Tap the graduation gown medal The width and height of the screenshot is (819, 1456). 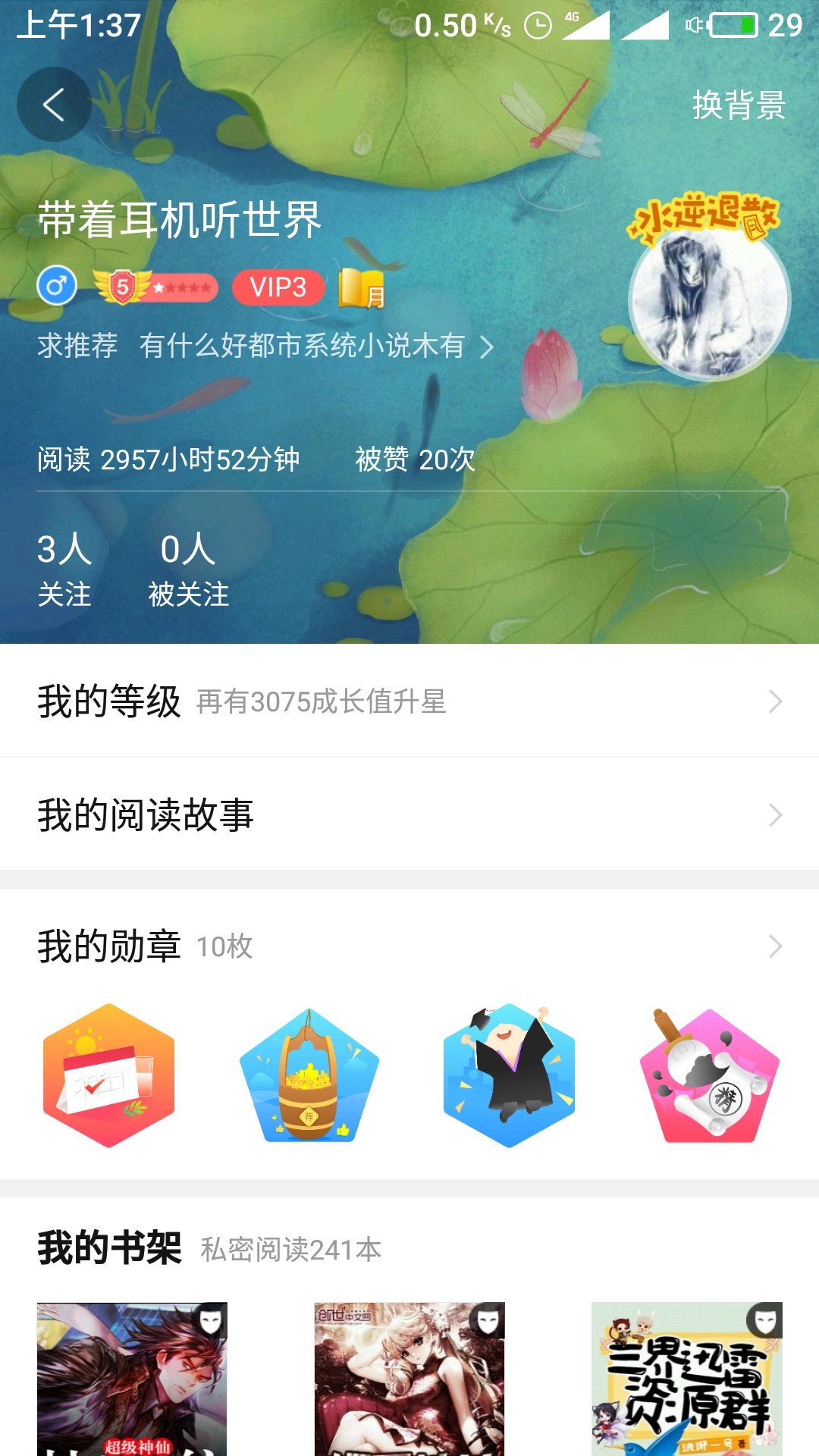coord(509,1075)
